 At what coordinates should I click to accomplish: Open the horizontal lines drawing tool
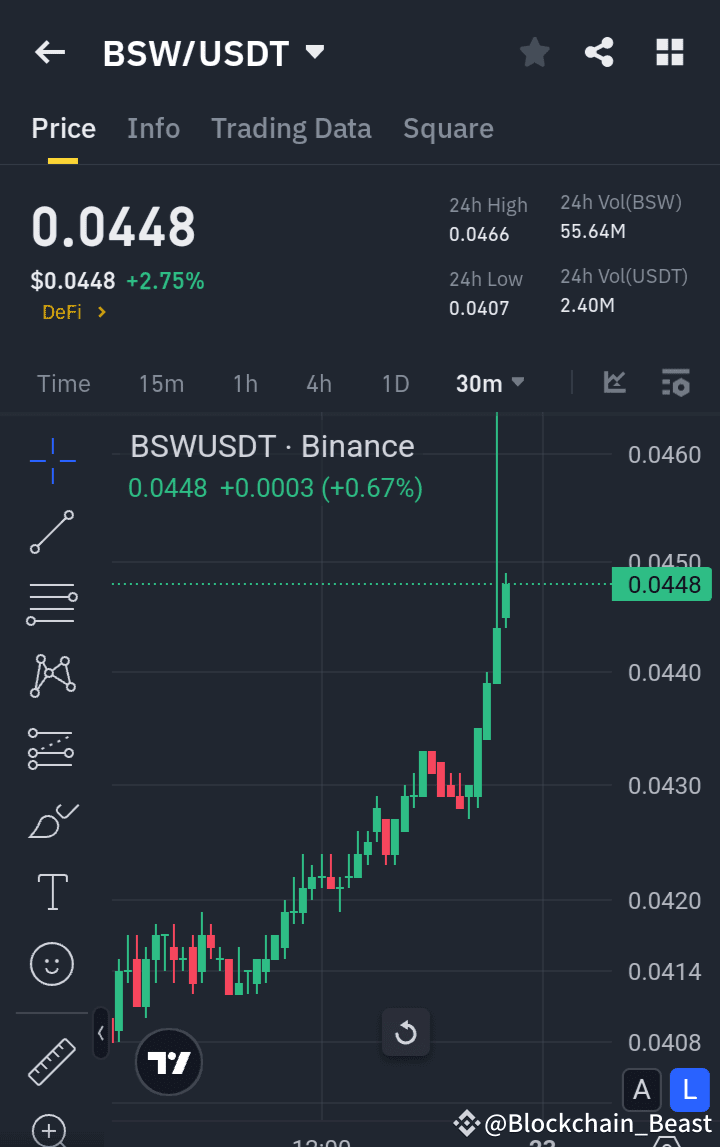tap(52, 603)
